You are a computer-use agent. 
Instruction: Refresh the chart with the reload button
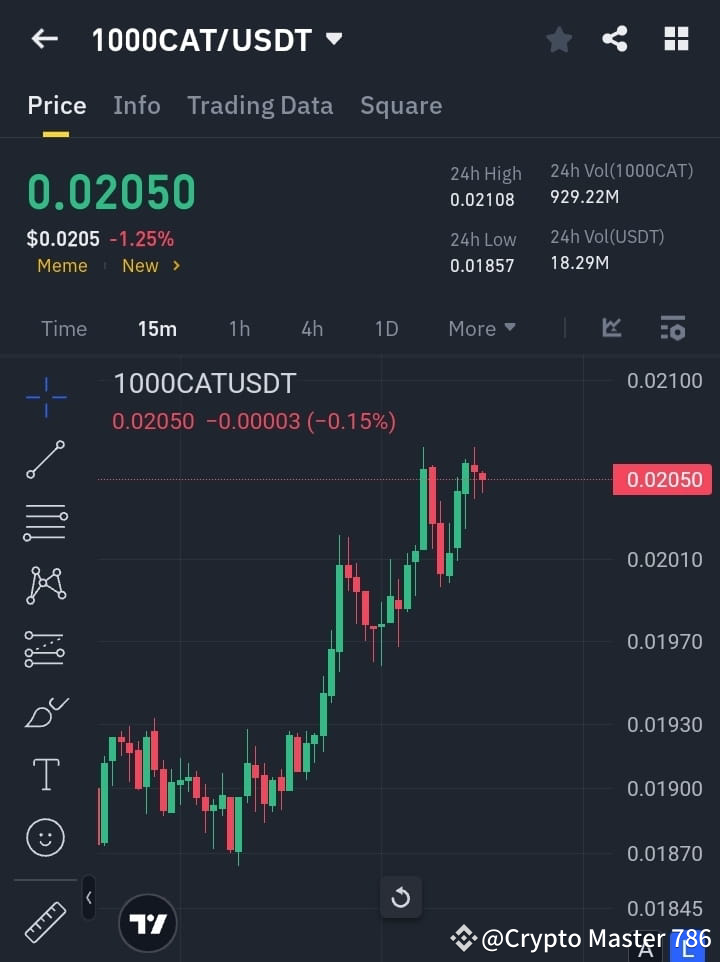401,898
